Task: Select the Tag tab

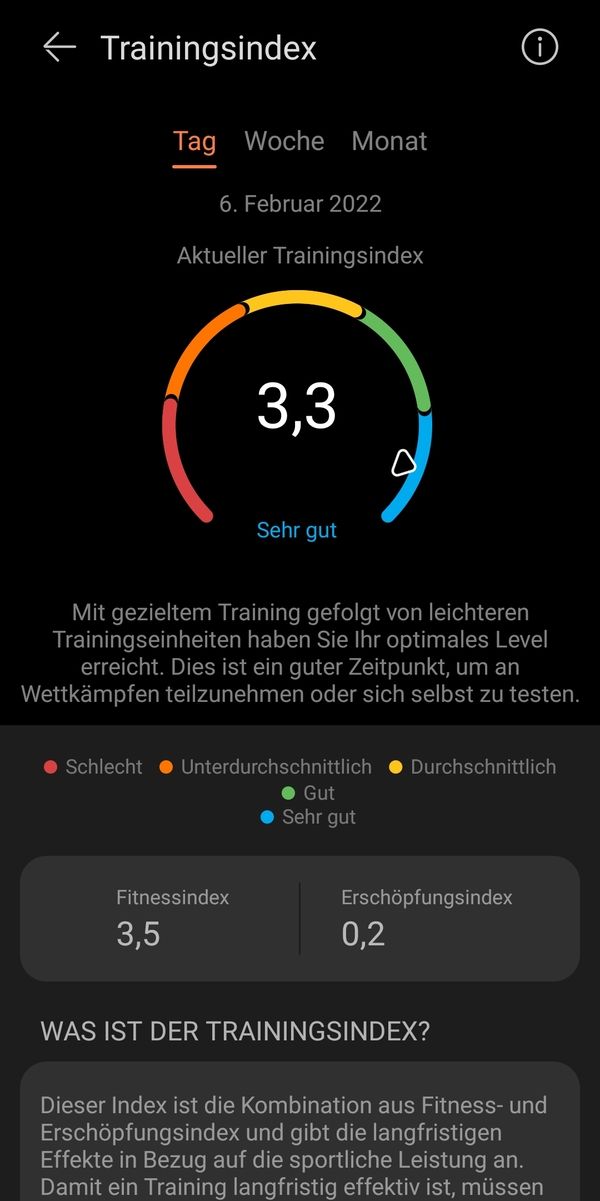Action: pos(194,142)
